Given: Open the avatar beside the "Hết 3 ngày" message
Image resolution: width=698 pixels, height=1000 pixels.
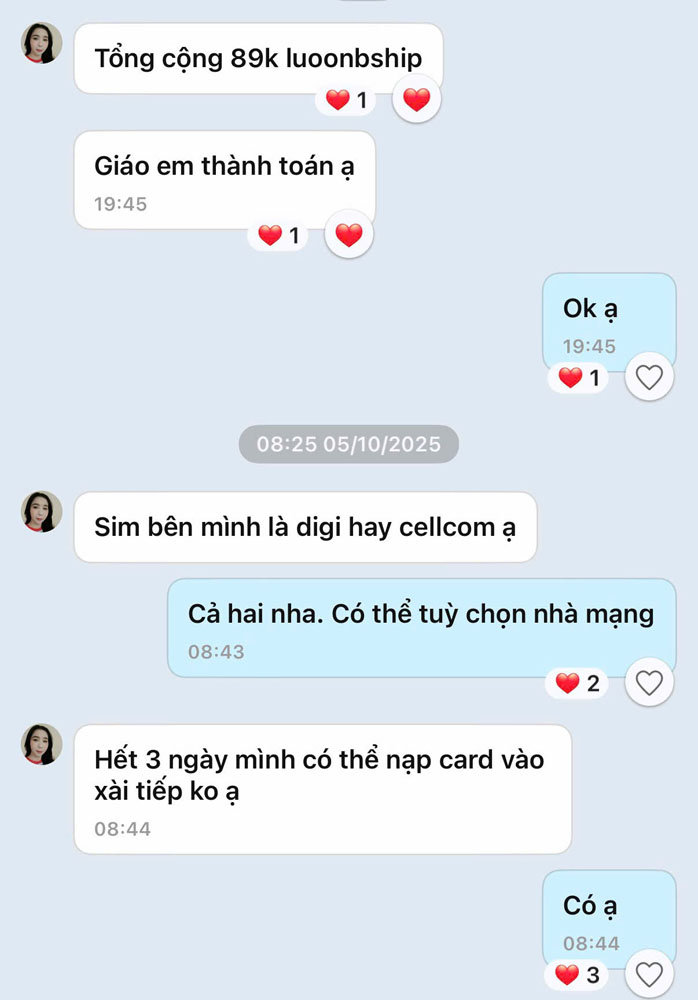Looking at the screenshot, I should 42,745.
